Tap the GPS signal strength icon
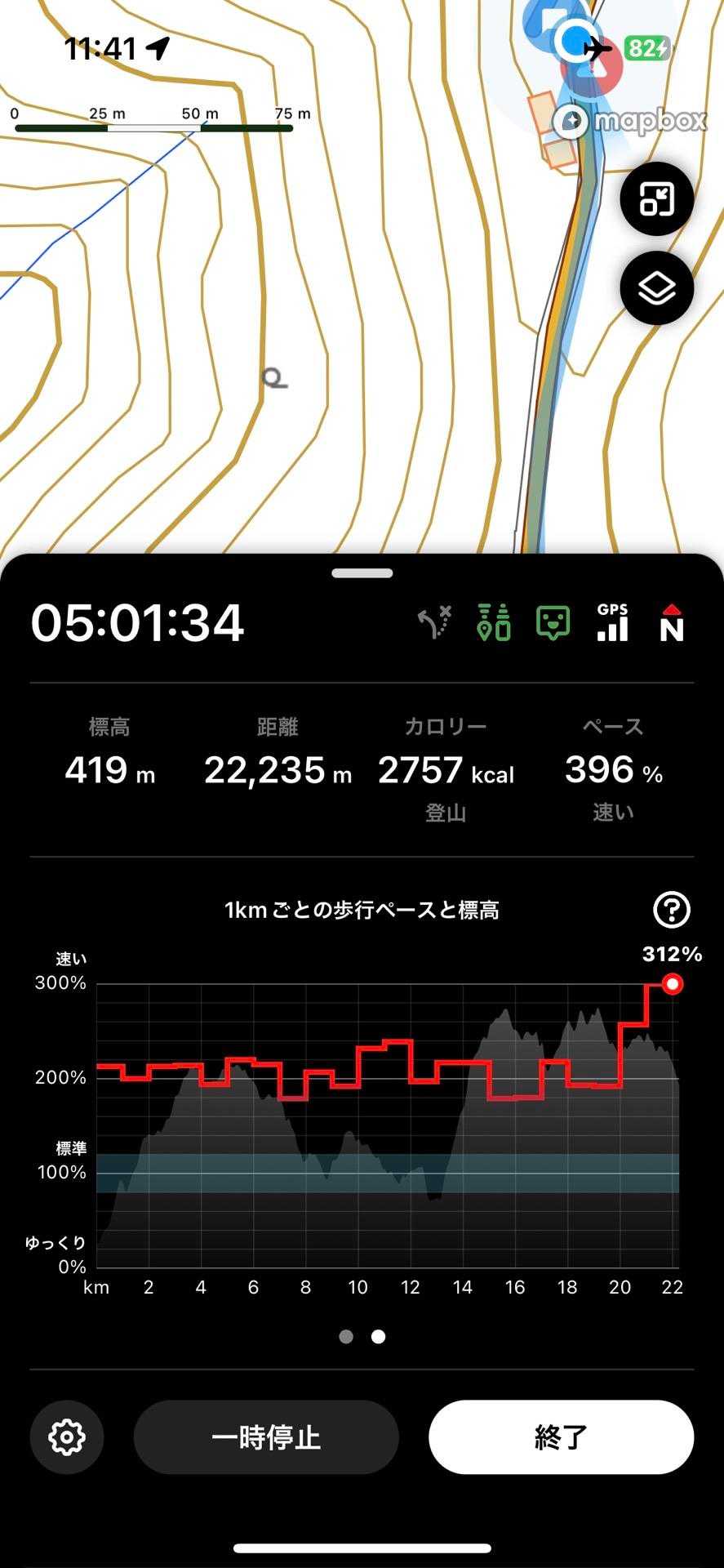 (x=612, y=623)
